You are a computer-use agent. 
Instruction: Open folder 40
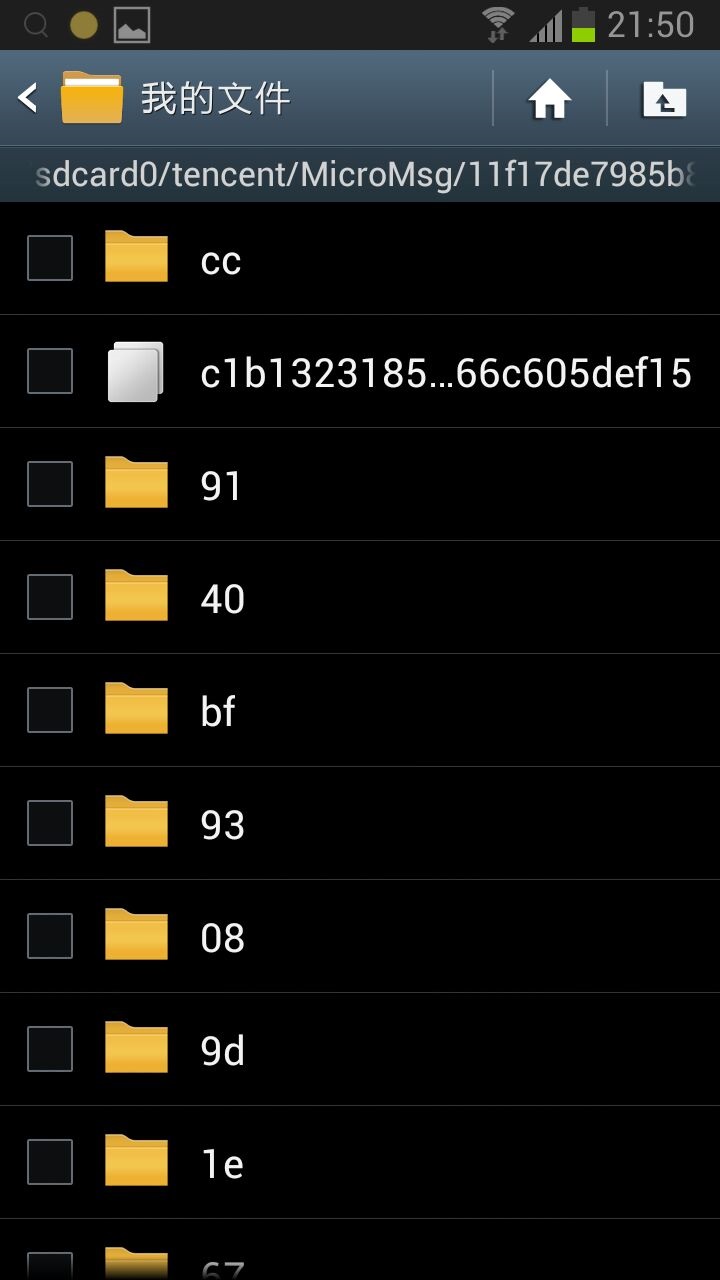coord(360,598)
